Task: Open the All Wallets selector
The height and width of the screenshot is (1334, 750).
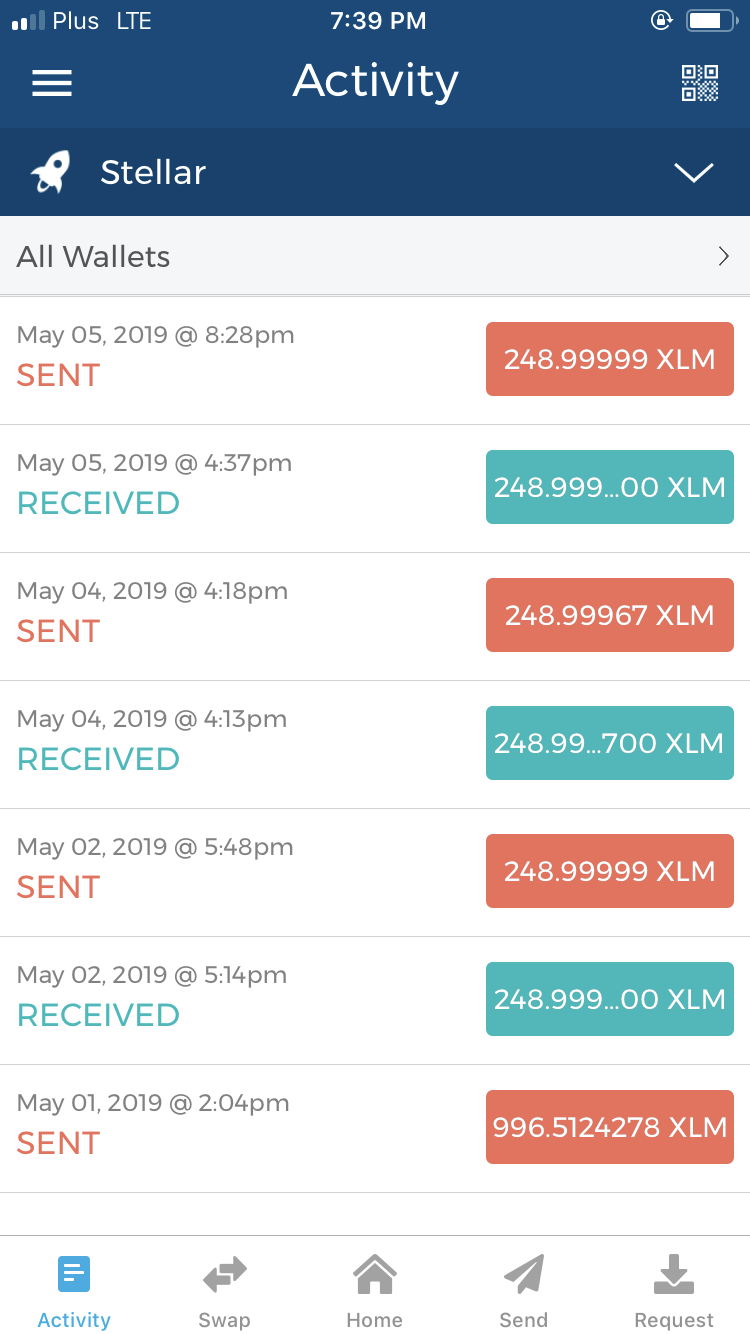Action: coord(375,256)
